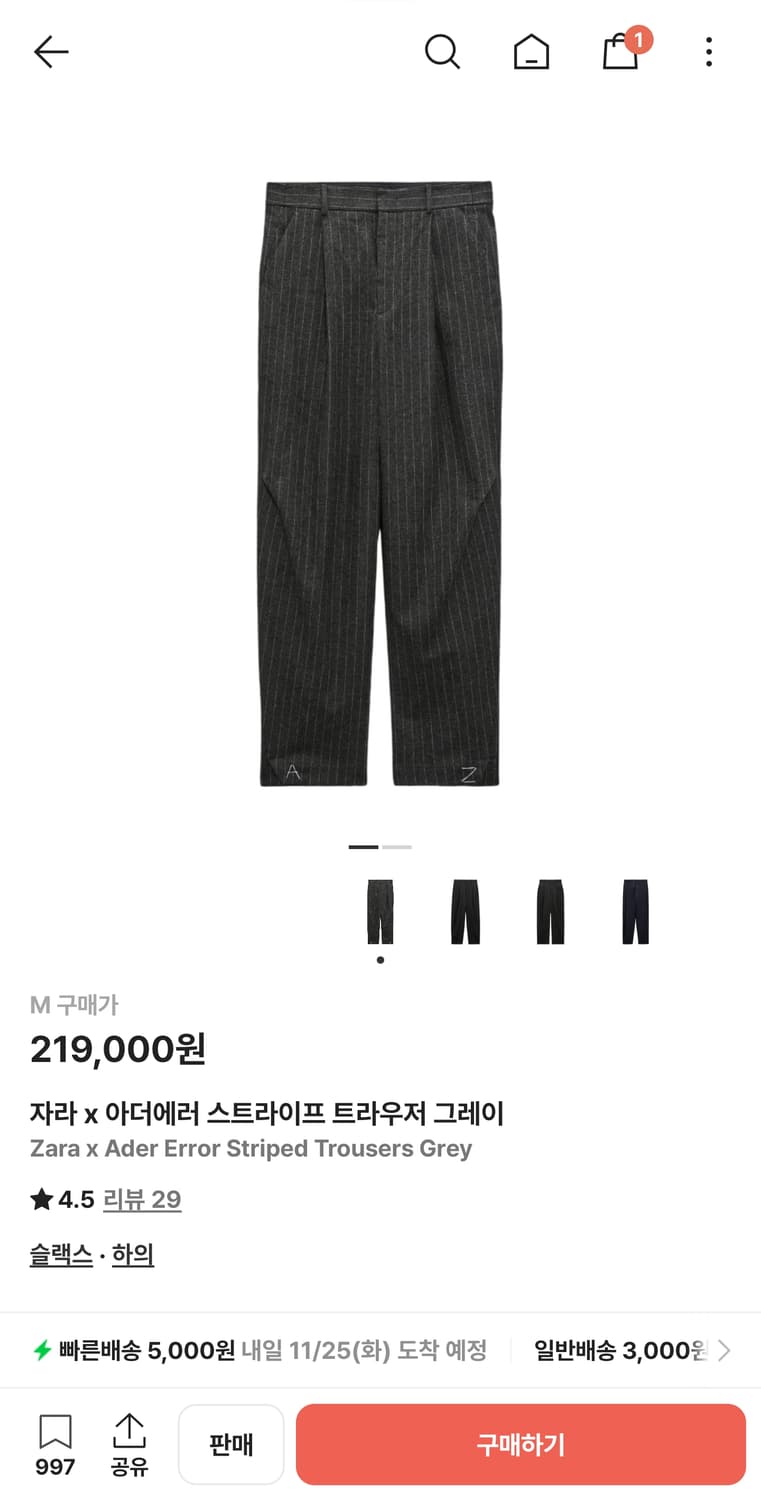Viewport: 761px width, 1500px height.
Task: Tap the lightning icon next to 빠른배송
Action: pyautogui.click(x=40, y=1349)
